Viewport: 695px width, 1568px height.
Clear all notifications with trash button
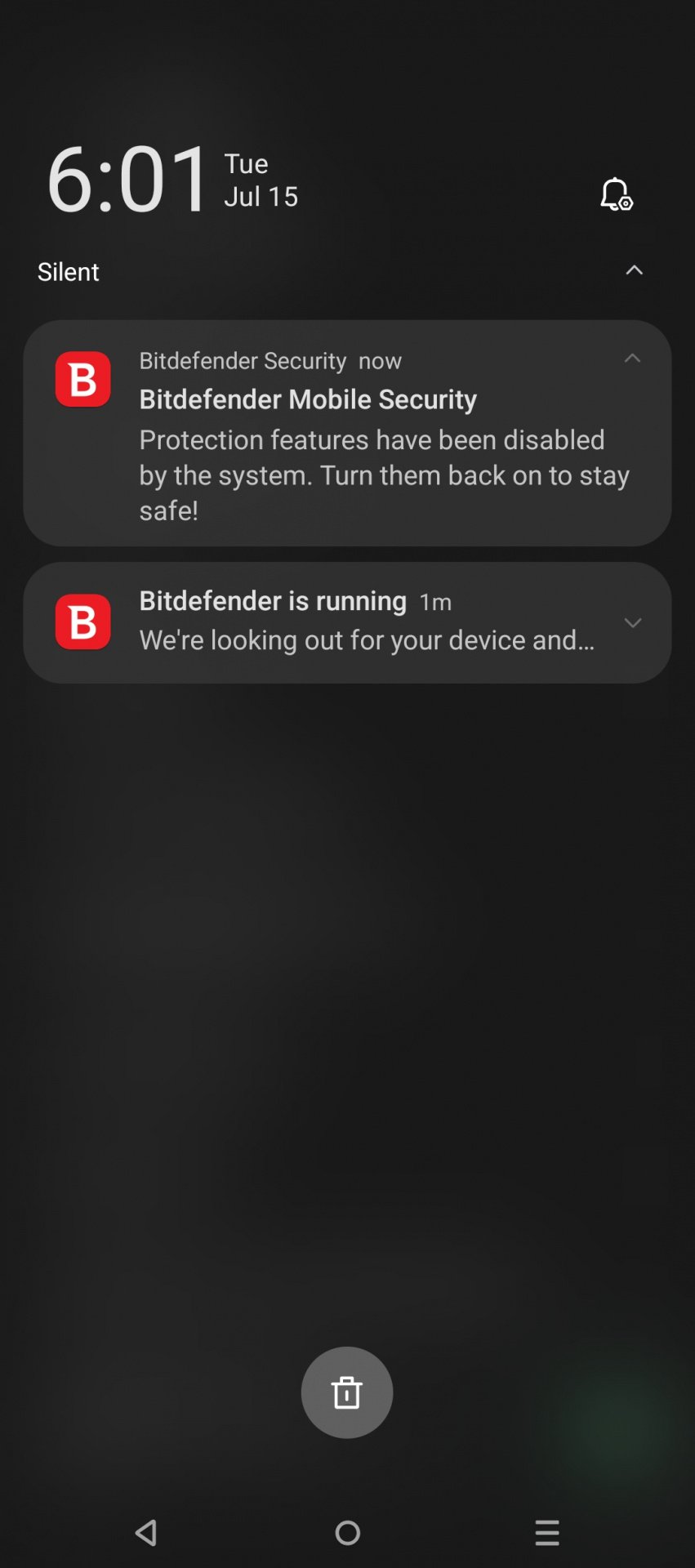pos(347,1392)
